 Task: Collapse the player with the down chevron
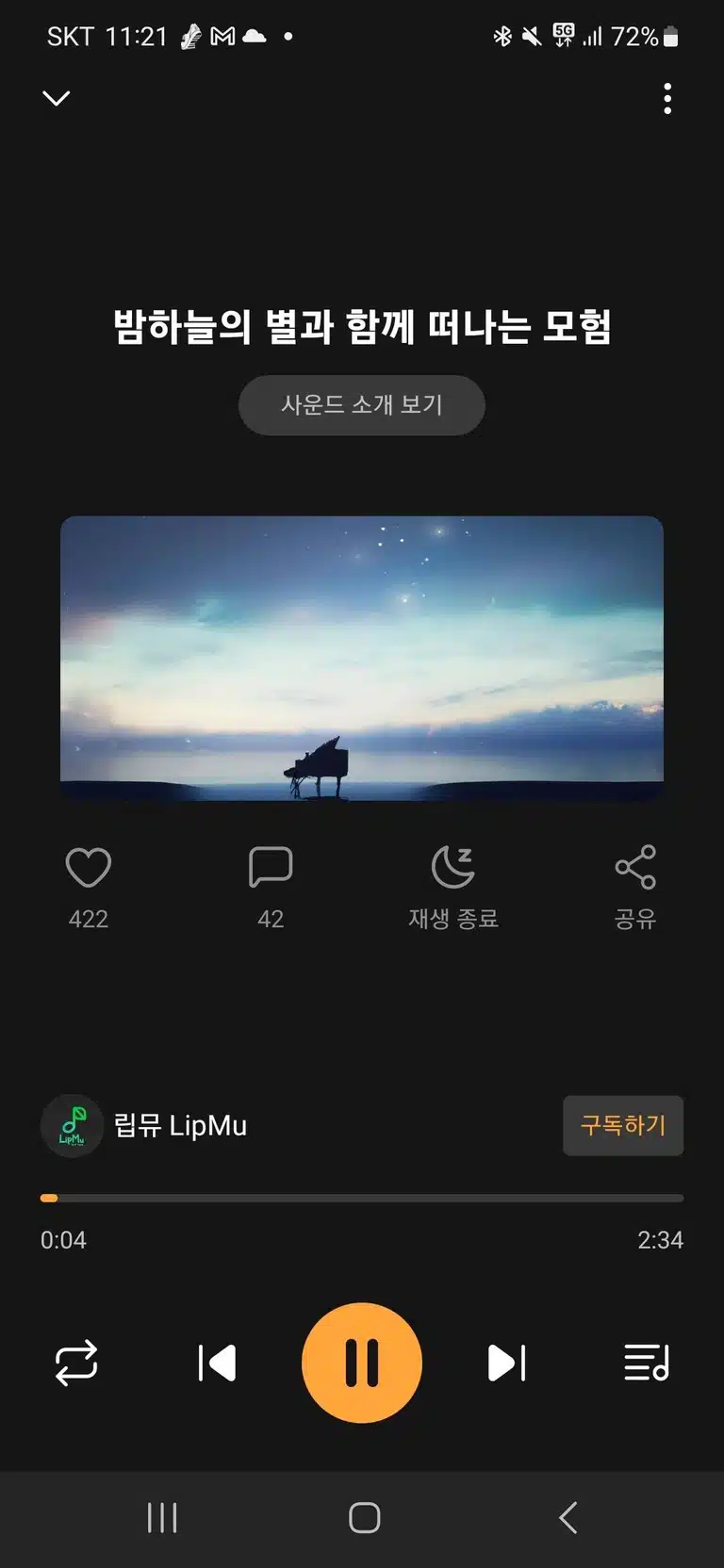point(57,98)
